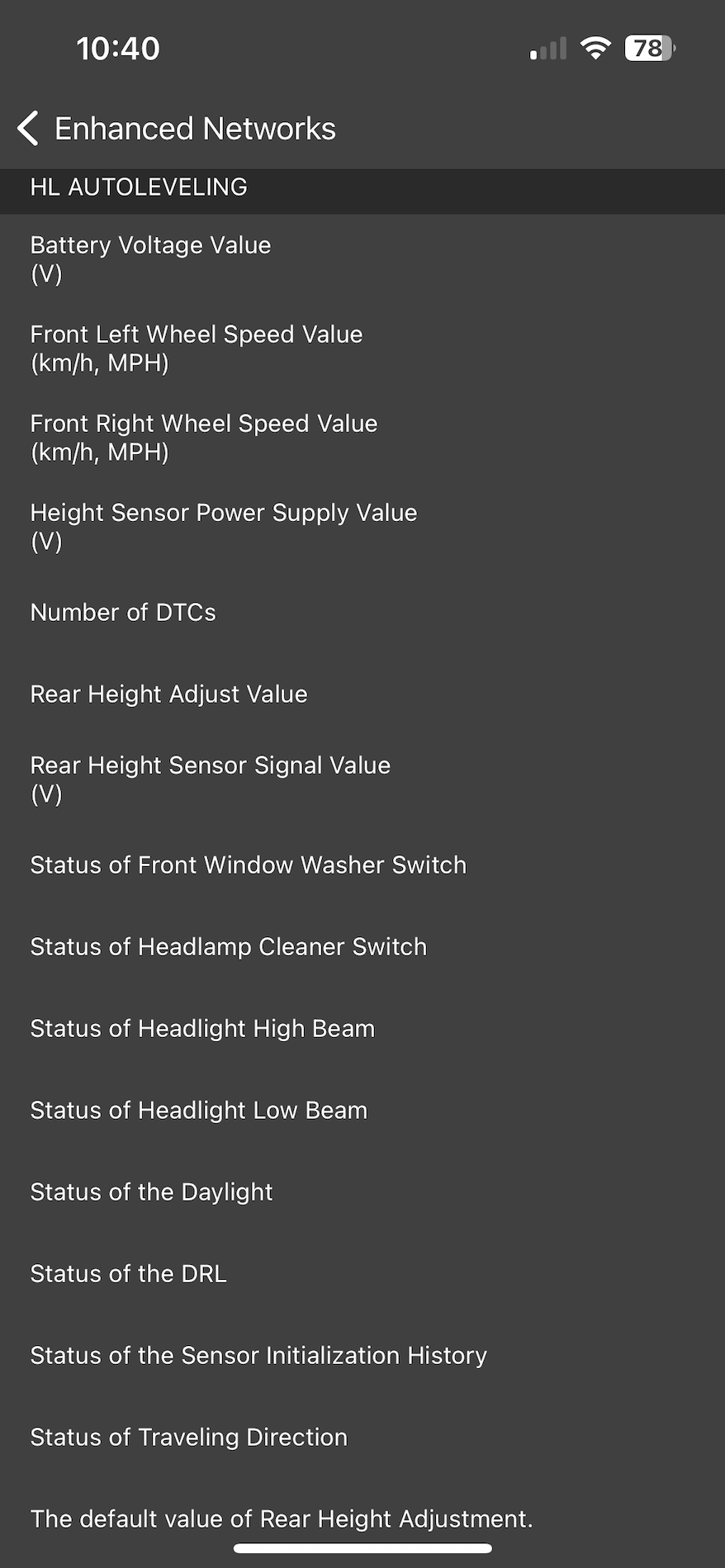The height and width of the screenshot is (1568, 725).
Task: Tap Status of the DRL row
Action: click(362, 1273)
